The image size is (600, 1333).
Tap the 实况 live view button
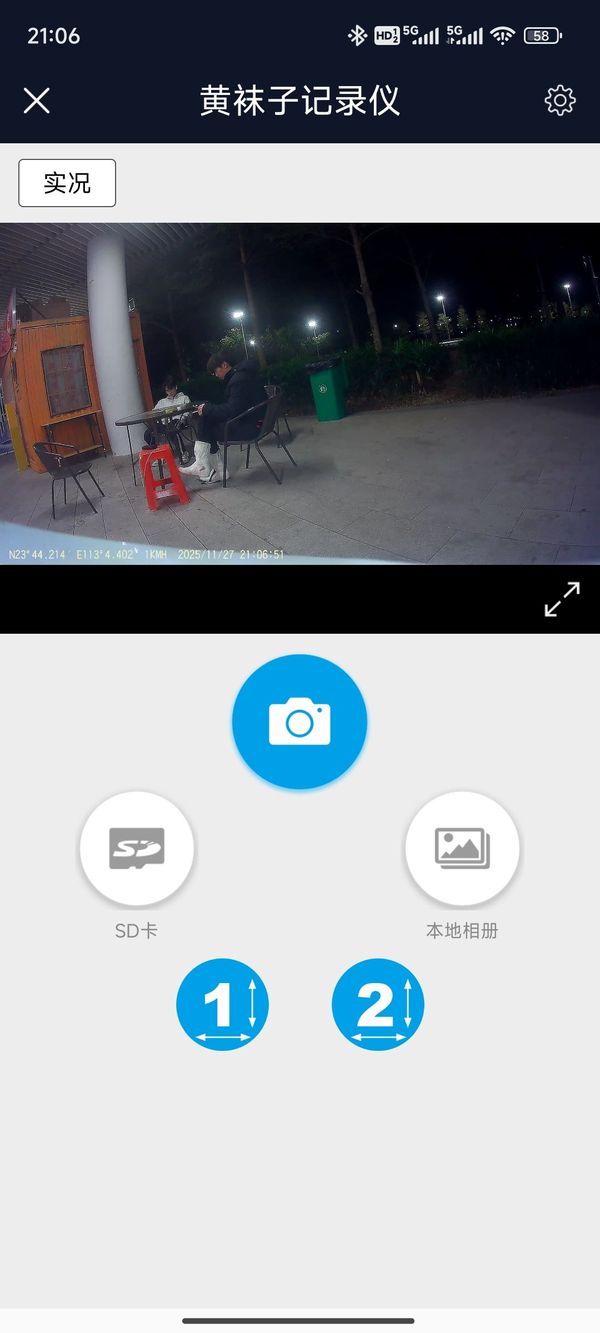tap(67, 183)
